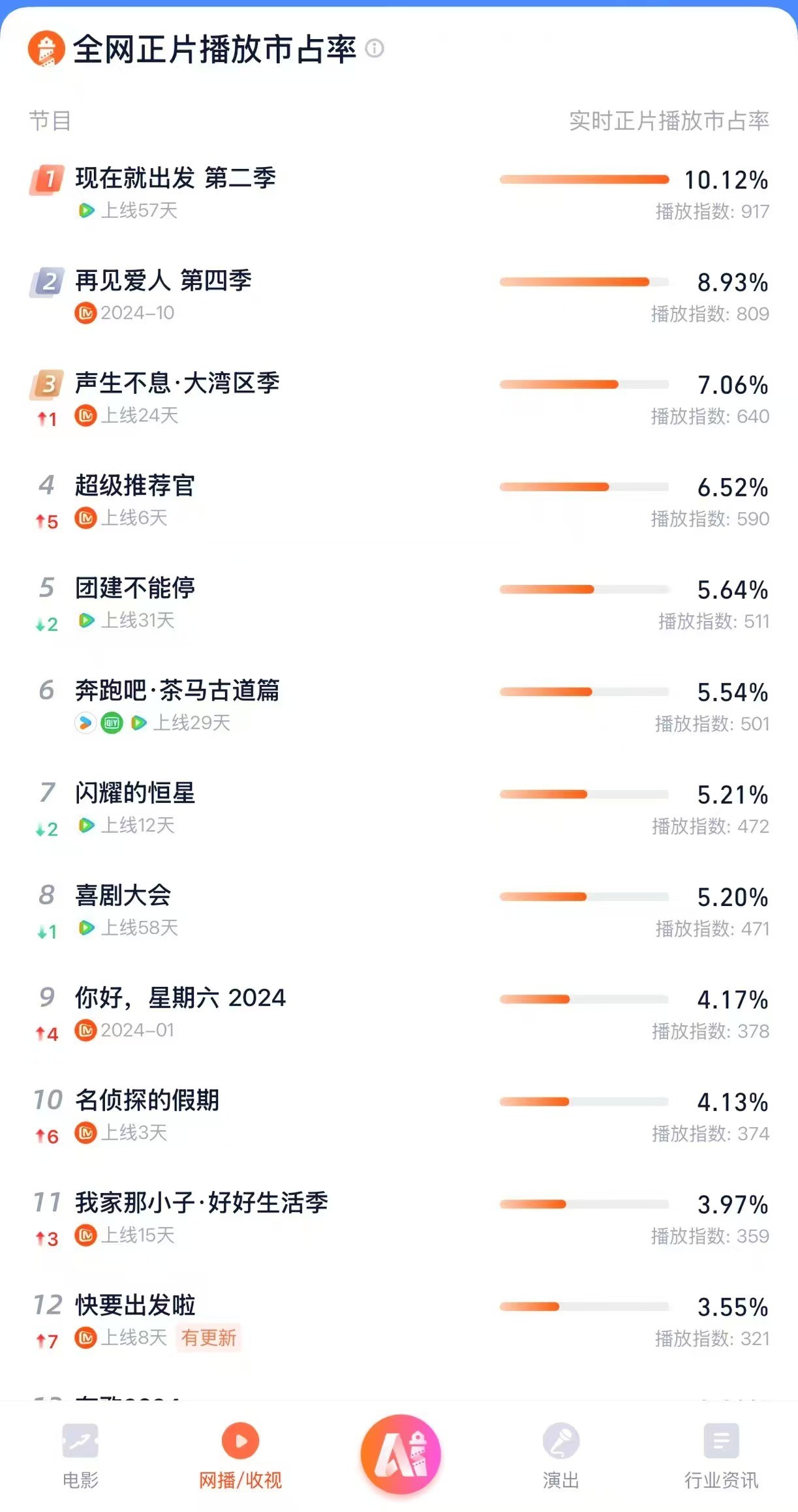Open 喜剧大会 ranking entry

(x=123, y=896)
